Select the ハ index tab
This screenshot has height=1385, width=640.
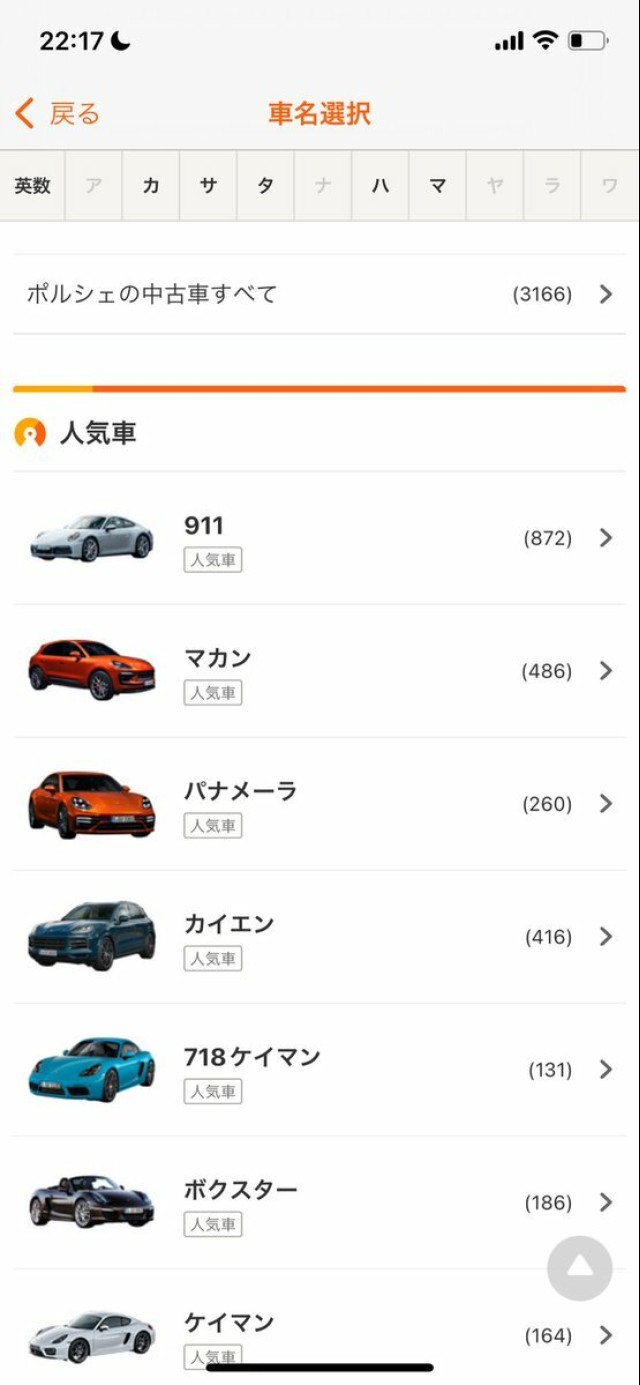pos(380,186)
